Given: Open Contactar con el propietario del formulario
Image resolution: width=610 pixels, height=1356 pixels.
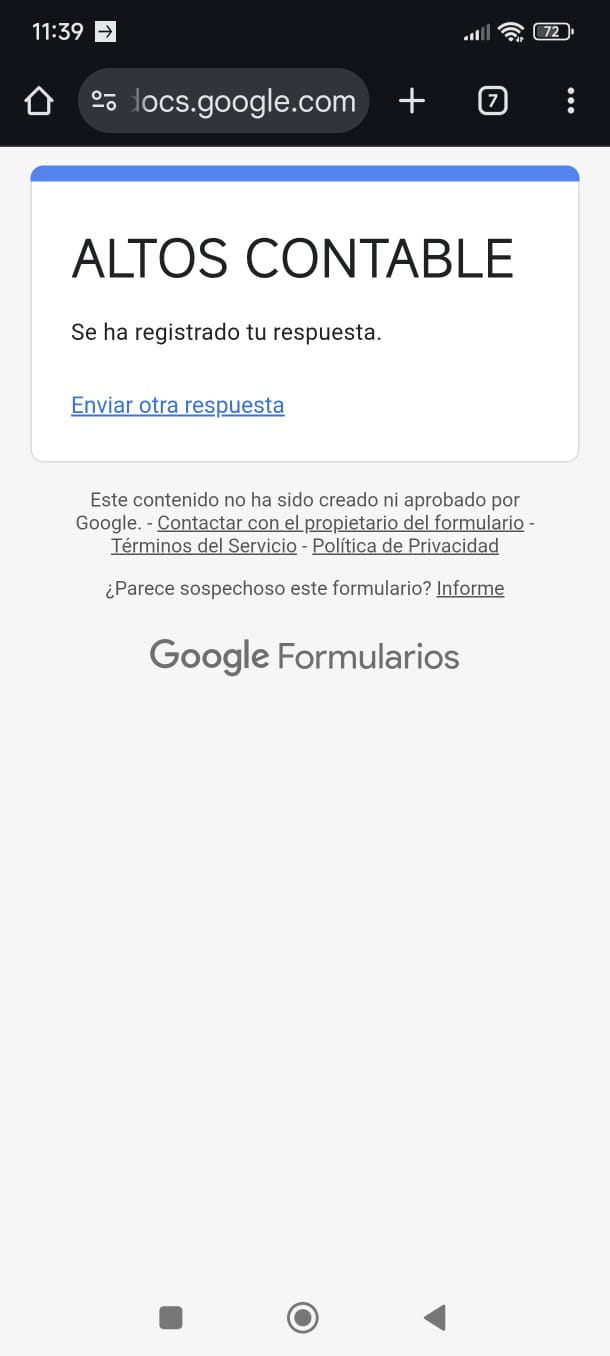Looking at the screenshot, I should click(340, 522).
